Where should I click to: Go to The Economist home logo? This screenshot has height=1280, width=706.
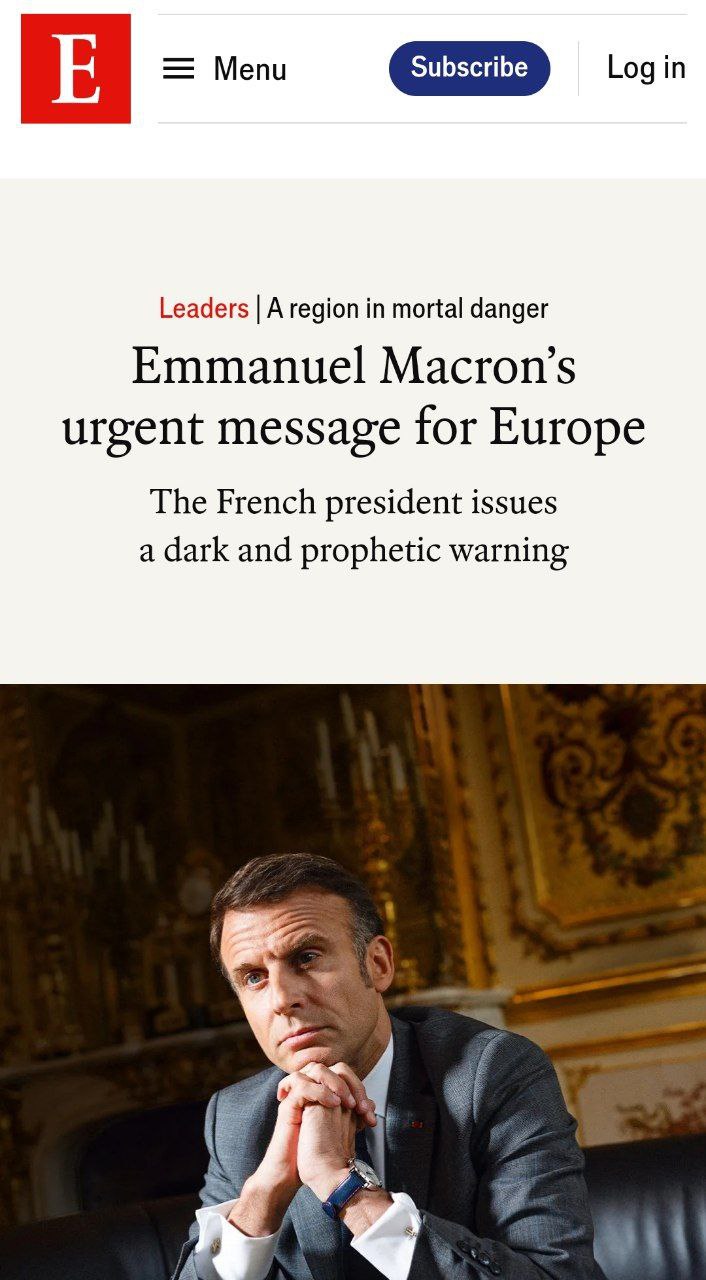pyautogui.click(x=76, y=69)
